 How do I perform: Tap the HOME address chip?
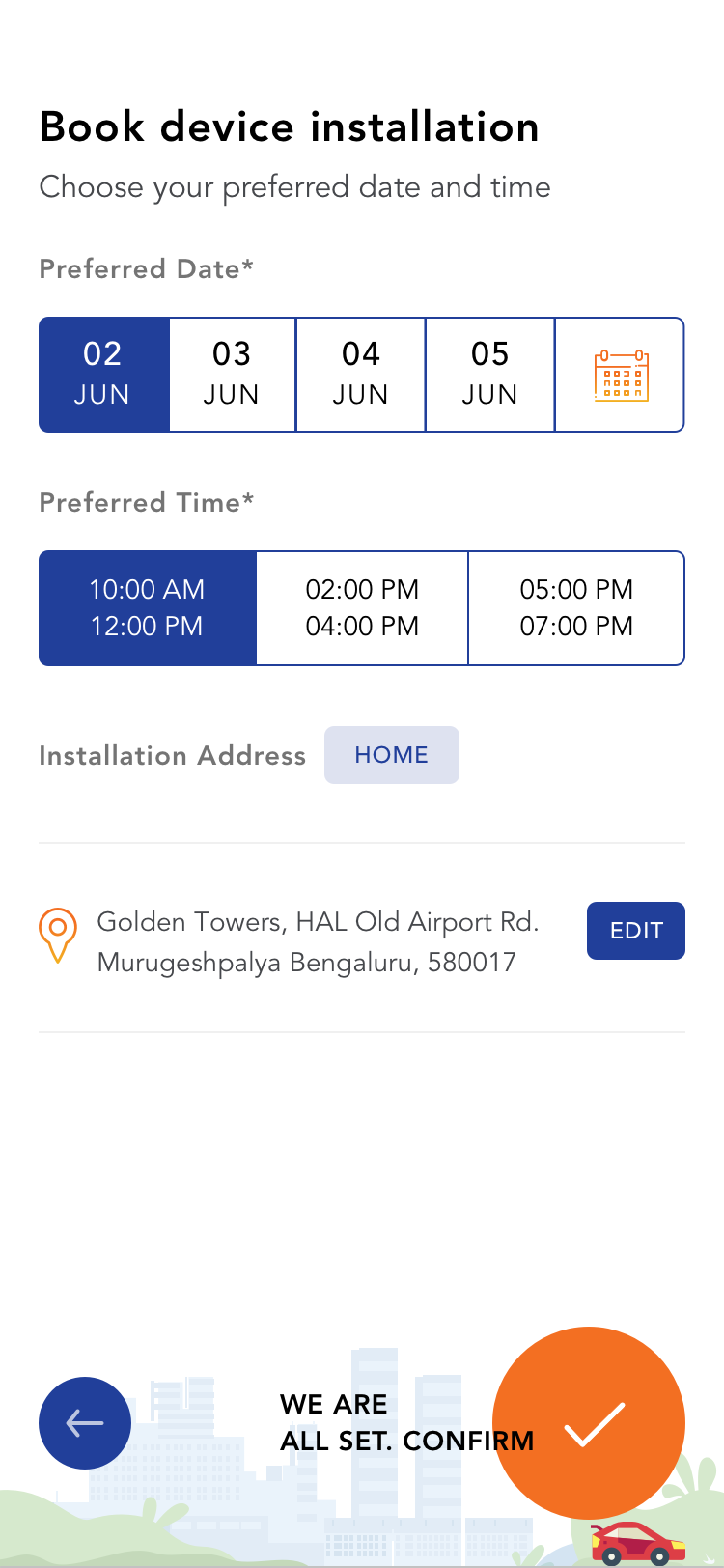click(391, 755)
